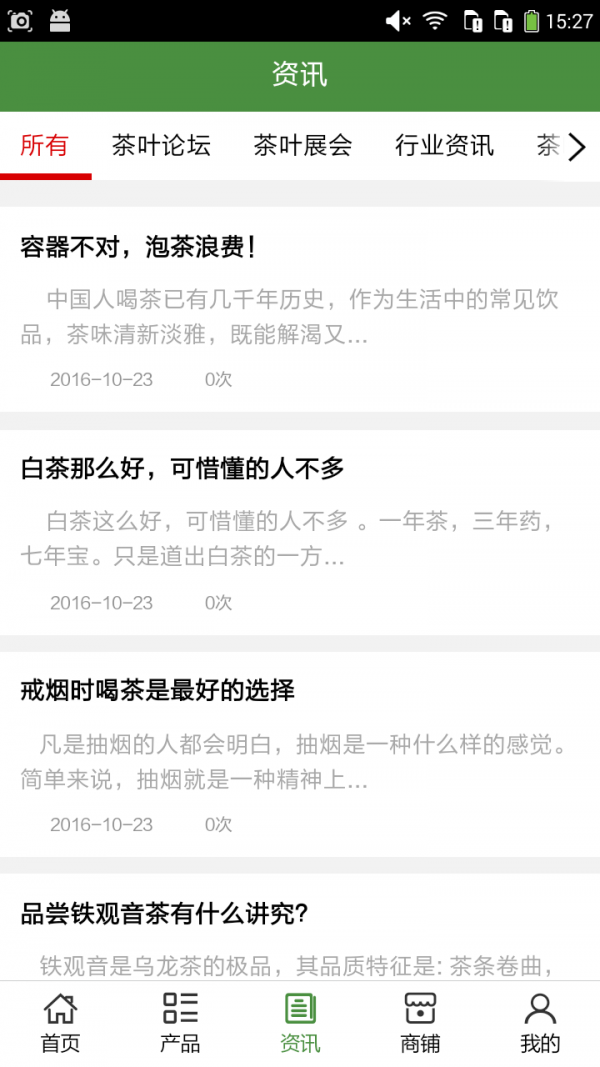Switch to the 茶叶论坛 tab
The height and width of the screenshot is (1067, 600).
[x=161, y=146]
